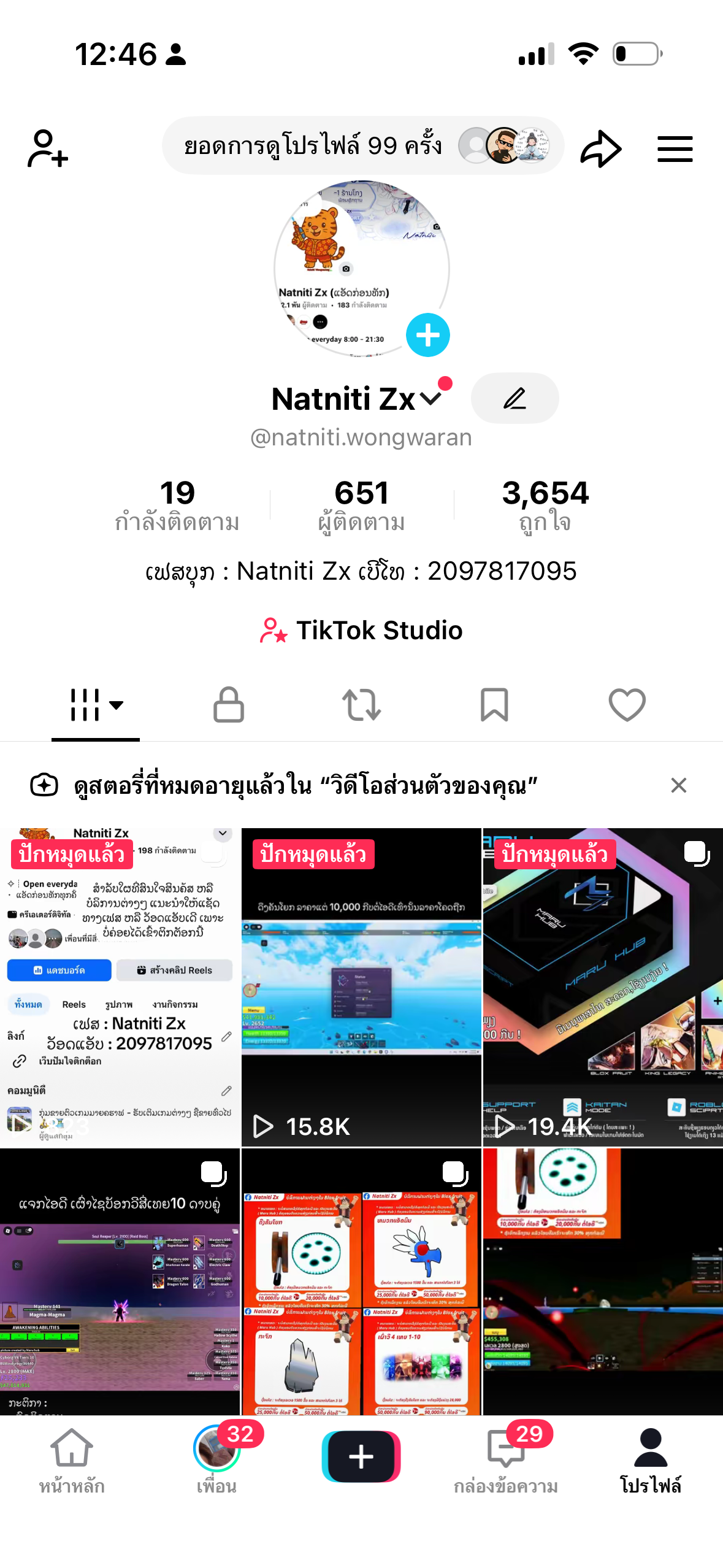This screenshot has height=1568, width=723.
Task: Open the hamburger menu at top right
Action: 675,148
